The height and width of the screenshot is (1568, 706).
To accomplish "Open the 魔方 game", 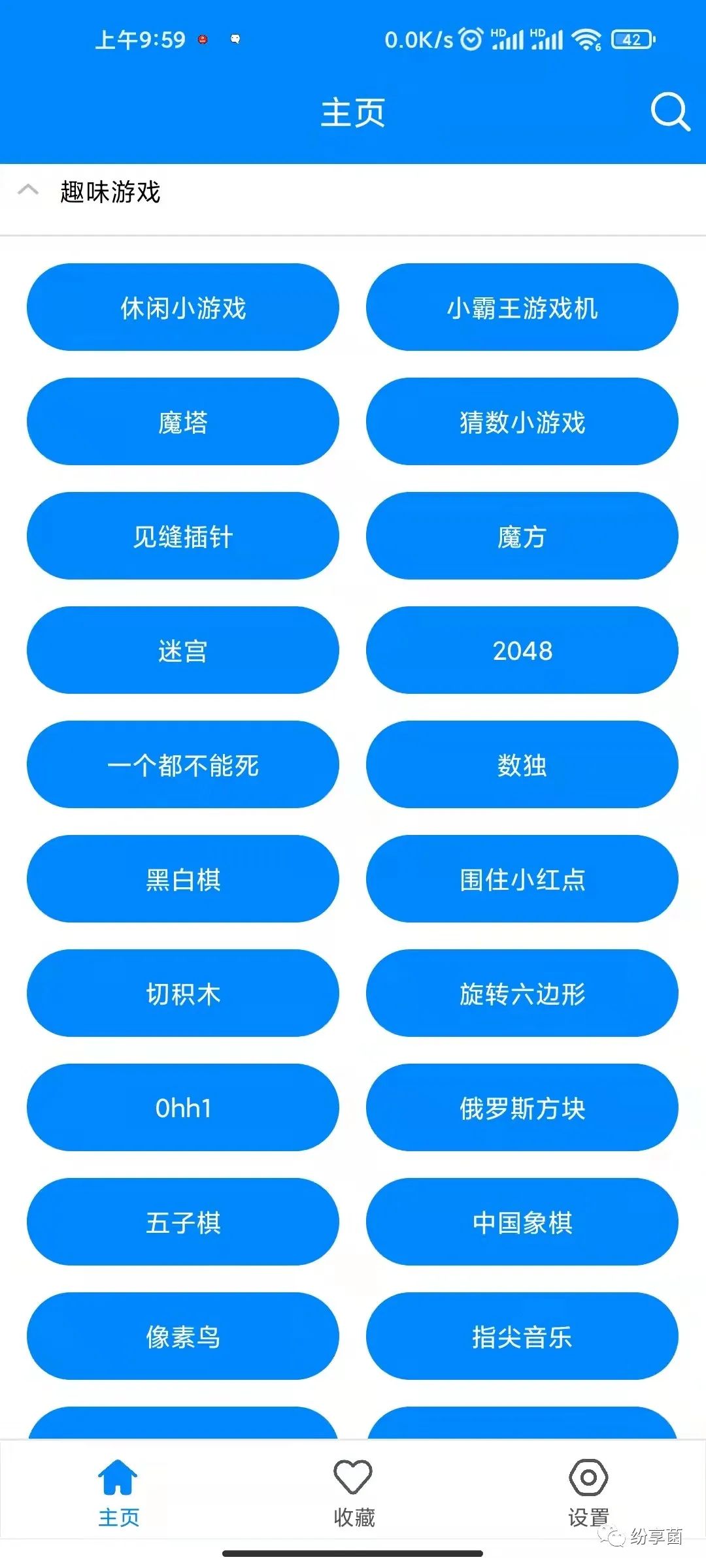I will pos(522,536).
